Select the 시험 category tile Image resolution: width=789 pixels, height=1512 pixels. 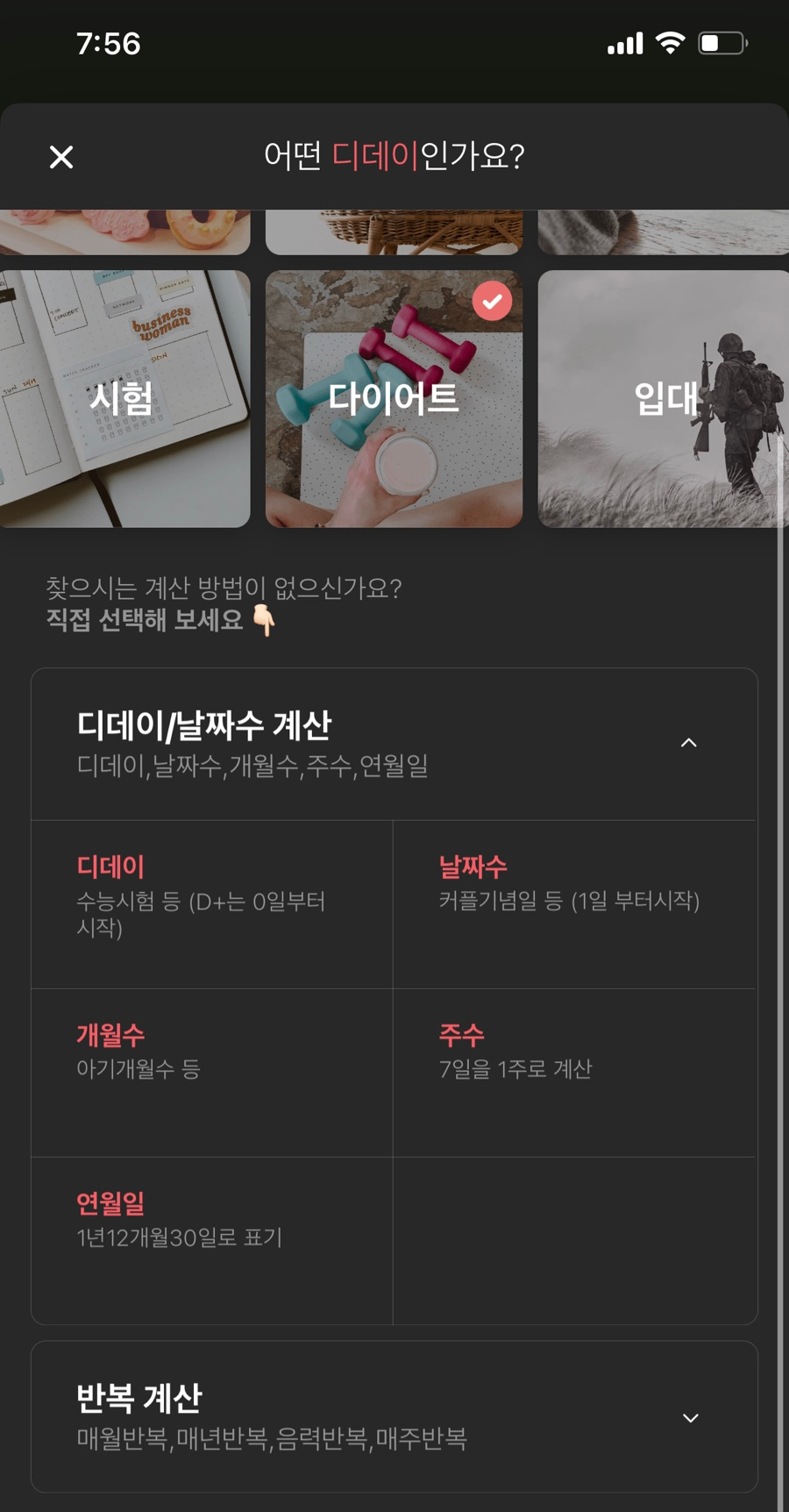coord(124,399)
